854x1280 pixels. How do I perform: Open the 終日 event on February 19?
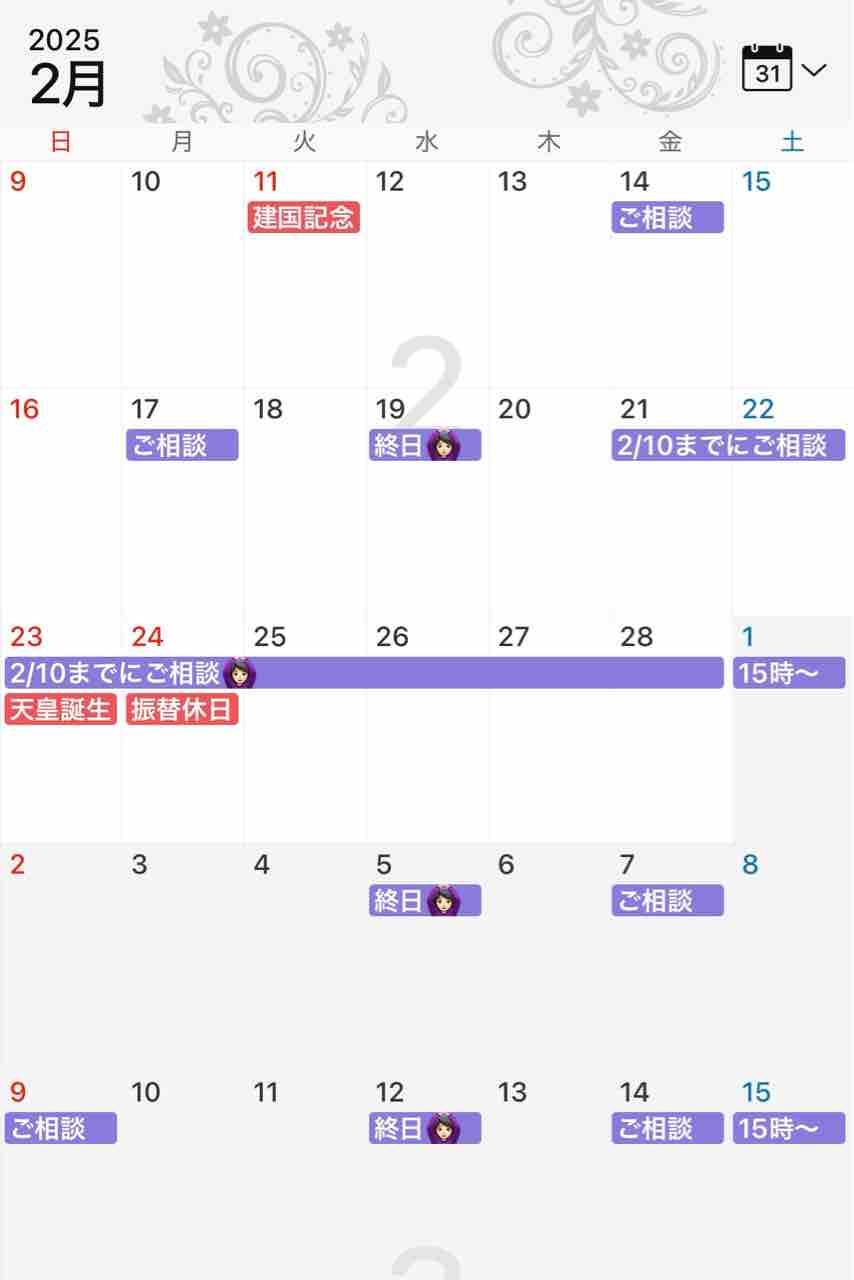click(x=425, y=445)
